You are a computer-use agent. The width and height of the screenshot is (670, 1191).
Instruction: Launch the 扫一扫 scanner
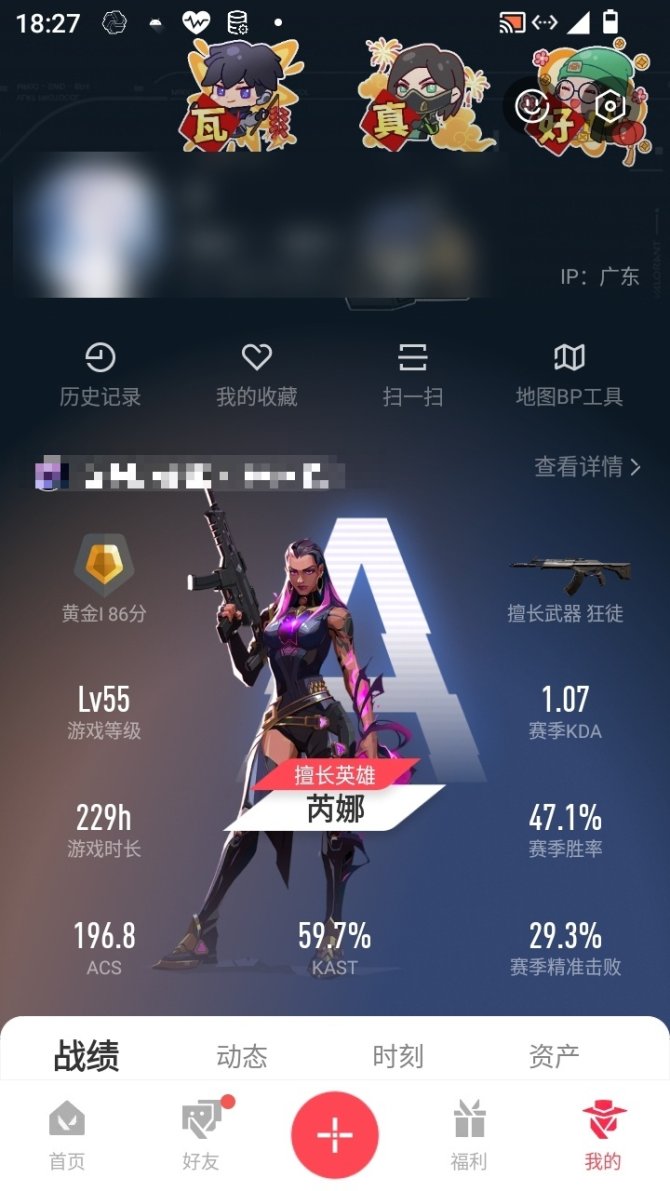(413, 374)
